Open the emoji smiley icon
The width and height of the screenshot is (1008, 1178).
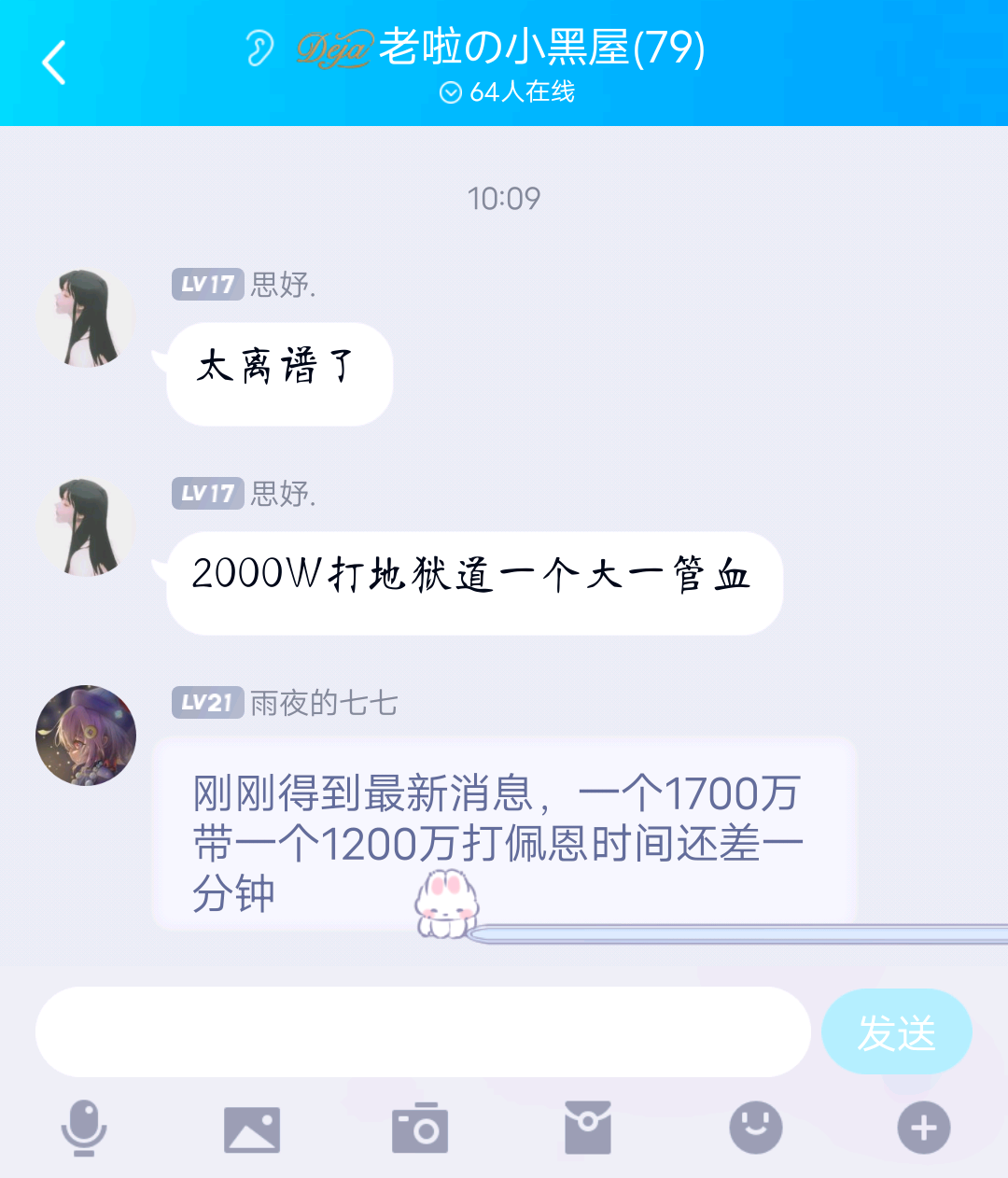tap(755, 1127)
